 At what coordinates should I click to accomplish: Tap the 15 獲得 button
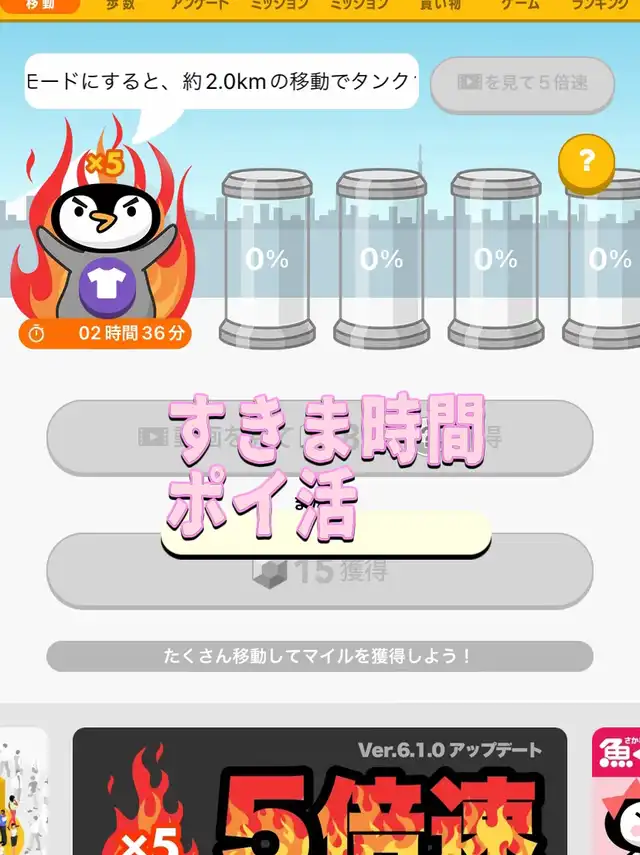tap(320, 570)
